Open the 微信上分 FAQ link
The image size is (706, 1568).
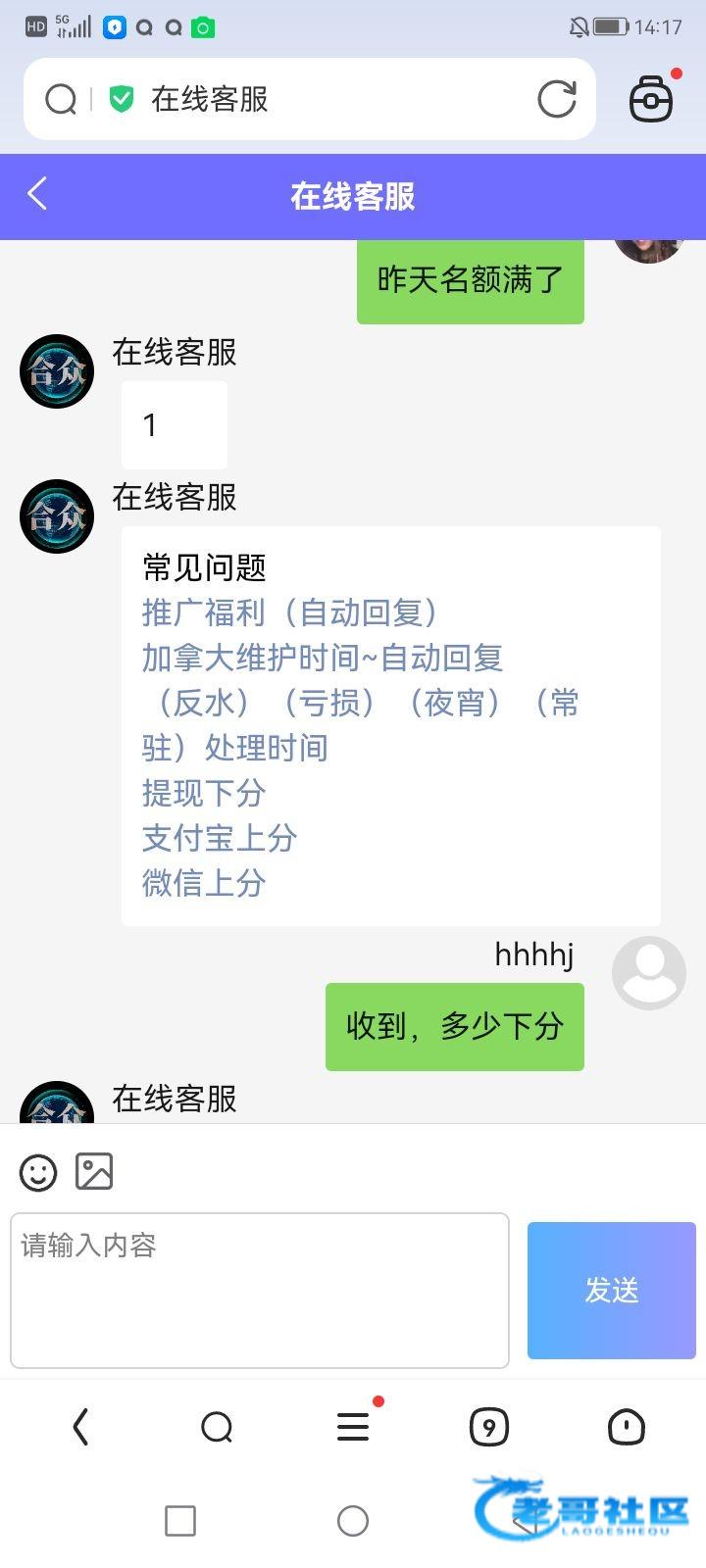tap(204, 883)
